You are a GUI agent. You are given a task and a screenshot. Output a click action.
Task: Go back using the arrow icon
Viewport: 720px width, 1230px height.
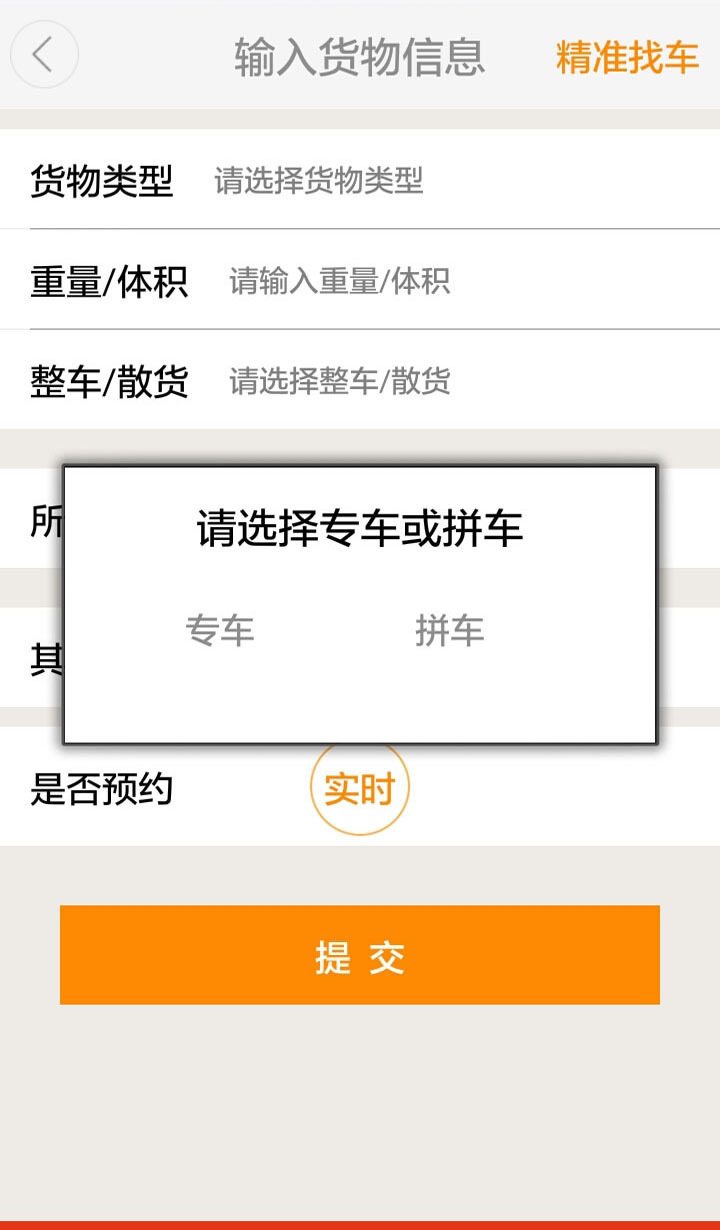pyautogui.click(x=44, y=55)
